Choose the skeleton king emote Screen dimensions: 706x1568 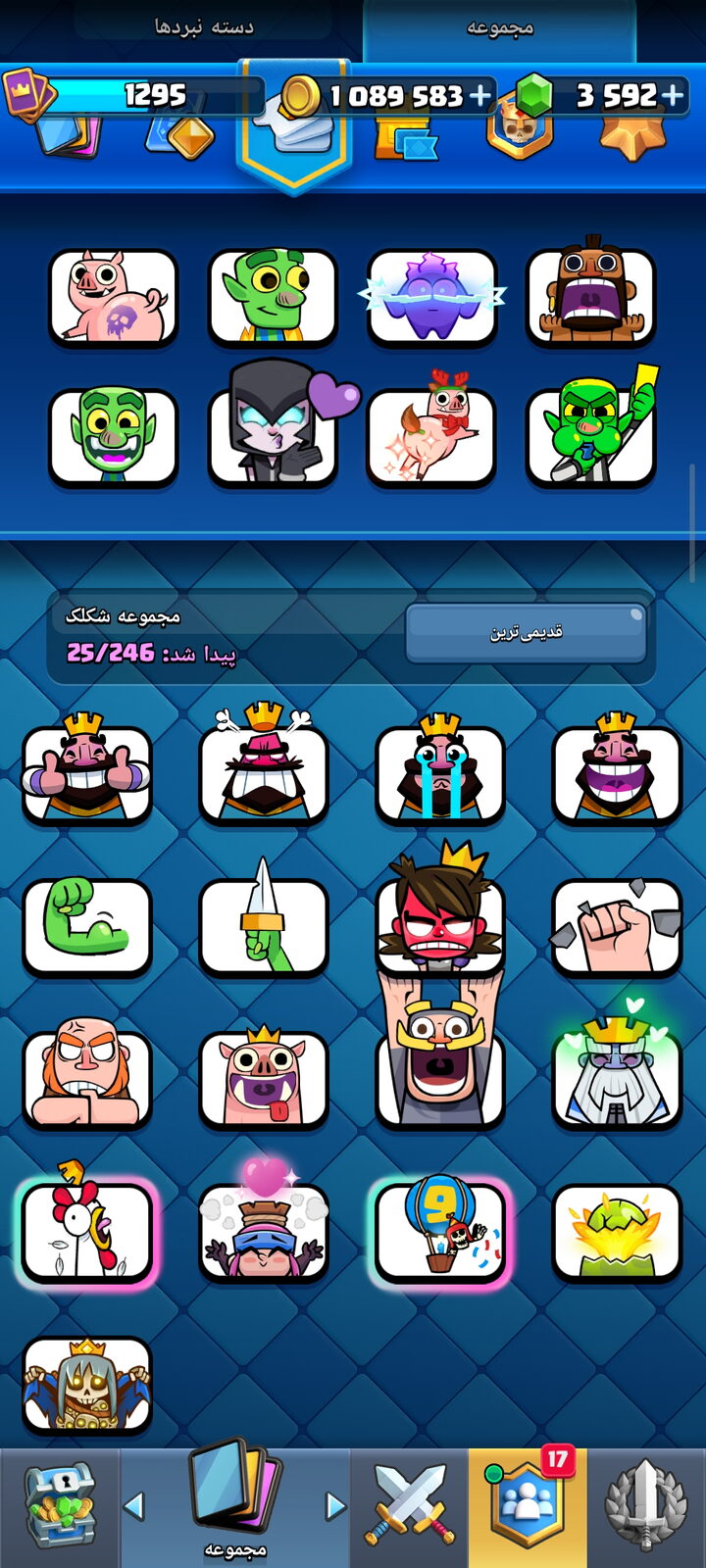87,1384
